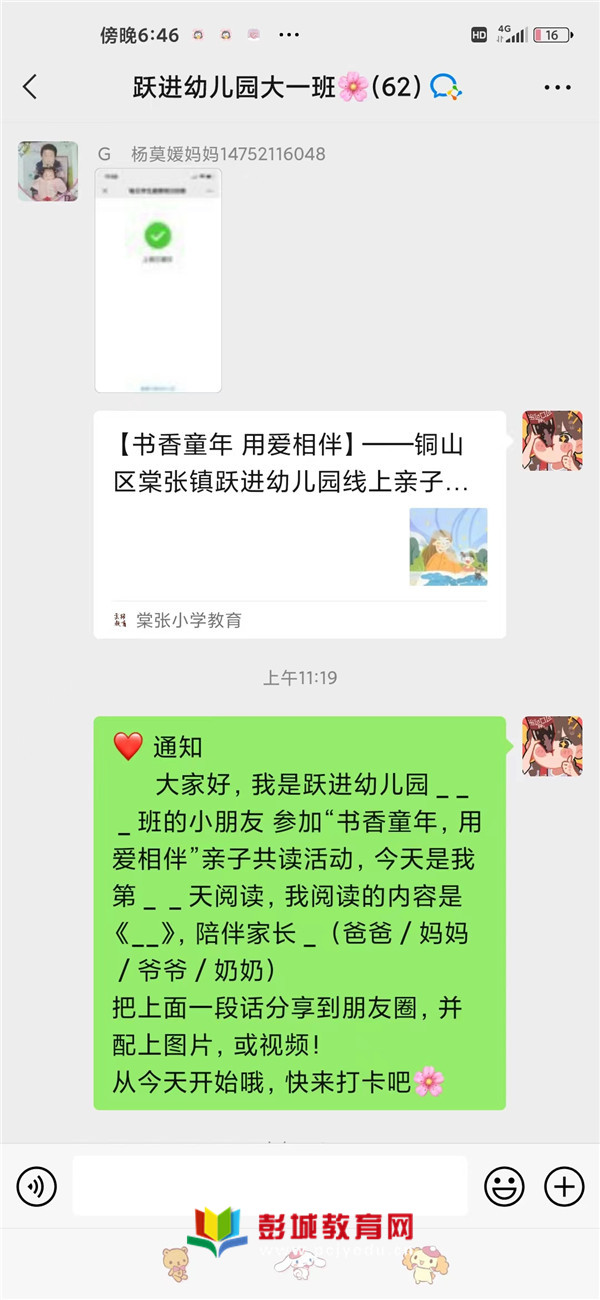Open screenshot image sent by 杨莫媛妈妈
The width and height of the screenshot is (600, 1300).
(158, 280)
